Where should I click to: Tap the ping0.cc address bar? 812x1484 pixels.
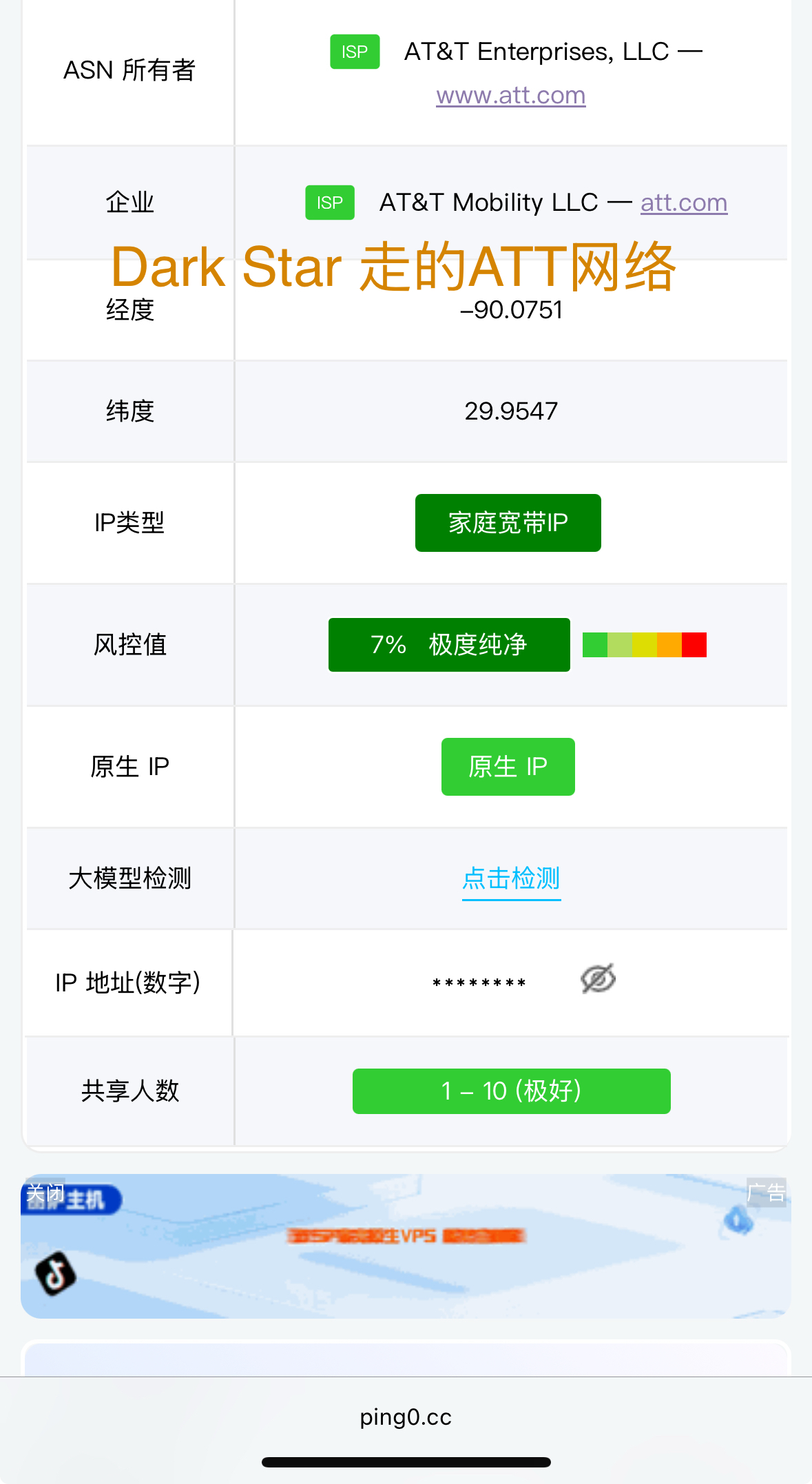coord(406,1417)
